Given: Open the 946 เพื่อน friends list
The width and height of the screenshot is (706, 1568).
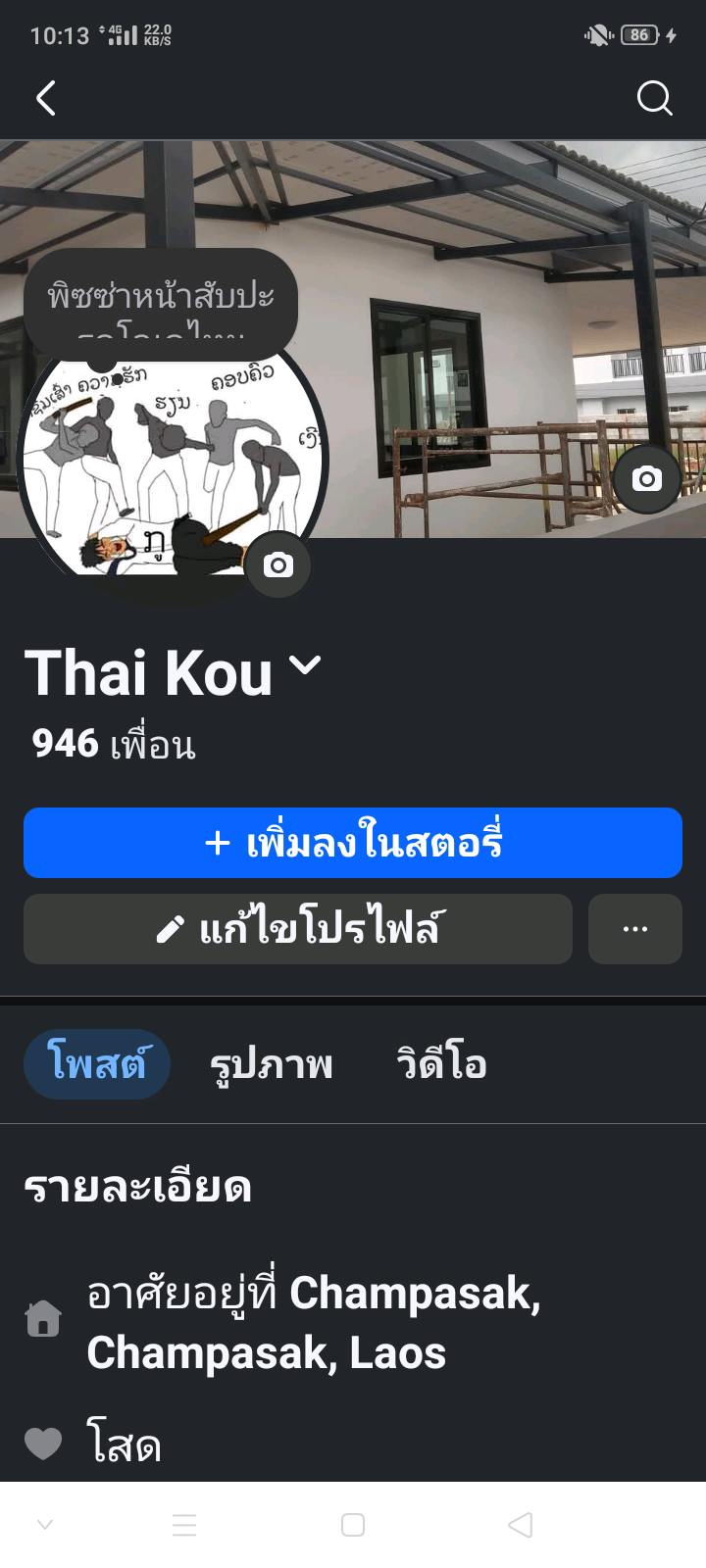Looking at the screenshot, I should pyautogui.click(x=114, y=745).
